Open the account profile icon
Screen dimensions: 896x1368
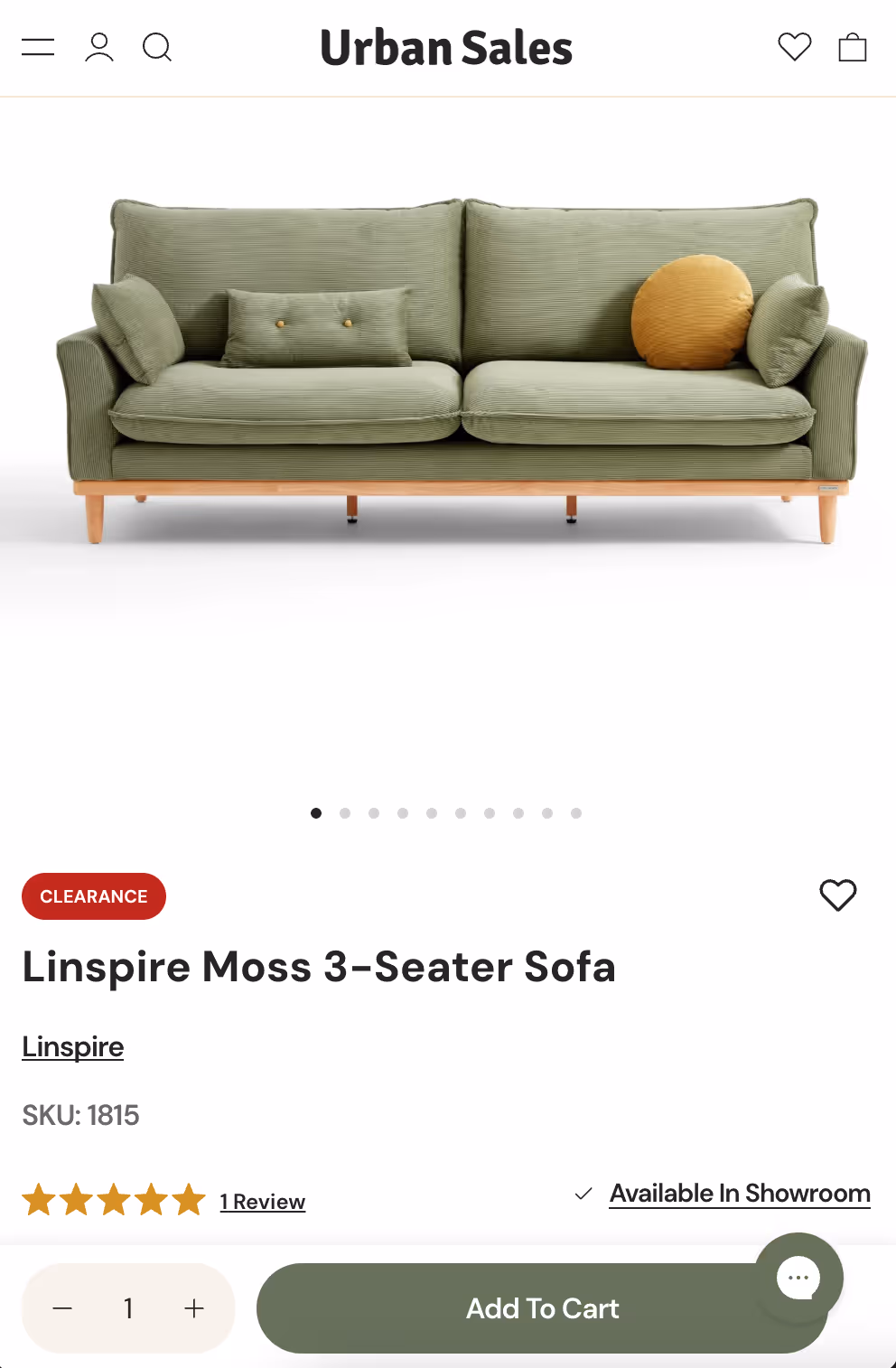(99, 47)
